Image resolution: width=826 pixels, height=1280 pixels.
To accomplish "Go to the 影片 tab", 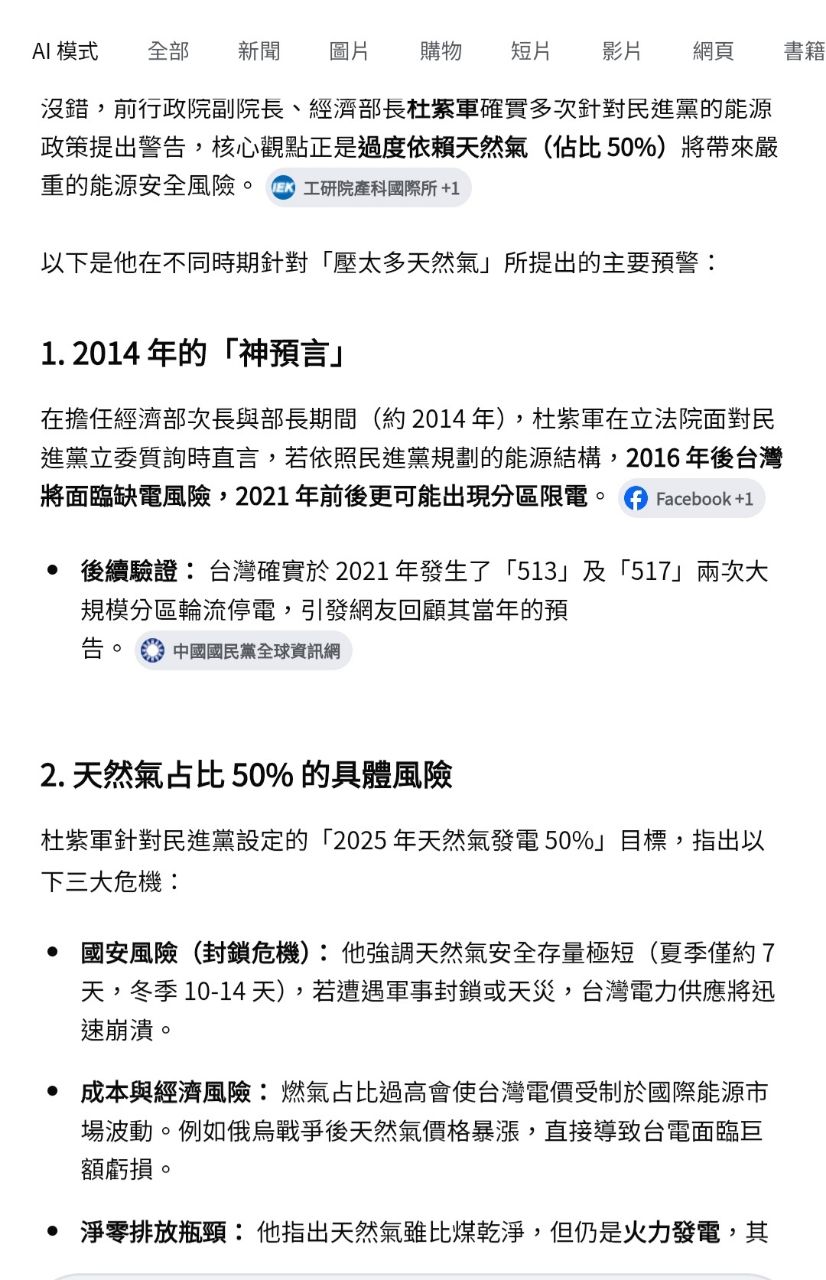I will click(x=622, y=51).
